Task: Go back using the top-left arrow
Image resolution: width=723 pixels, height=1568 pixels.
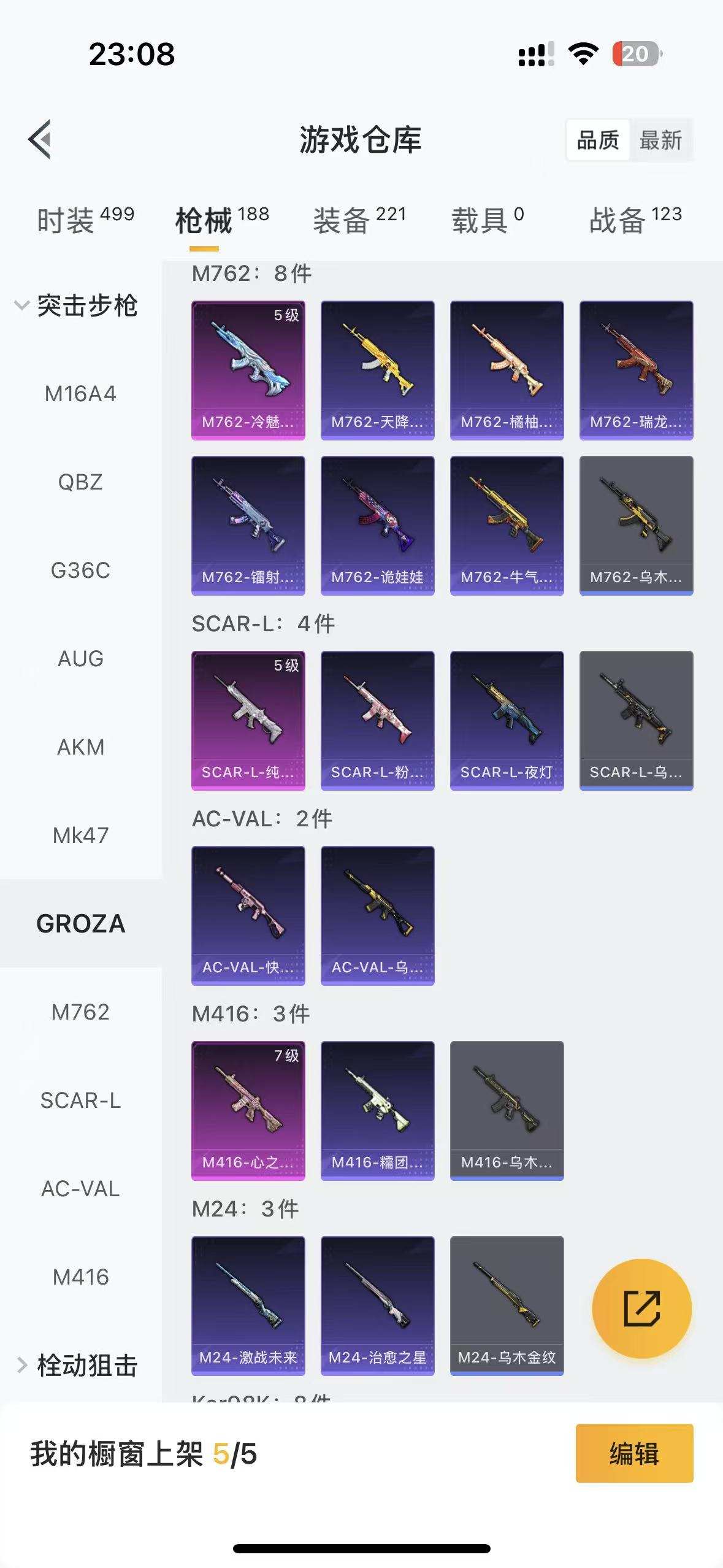Action: (x=40, y=139)
